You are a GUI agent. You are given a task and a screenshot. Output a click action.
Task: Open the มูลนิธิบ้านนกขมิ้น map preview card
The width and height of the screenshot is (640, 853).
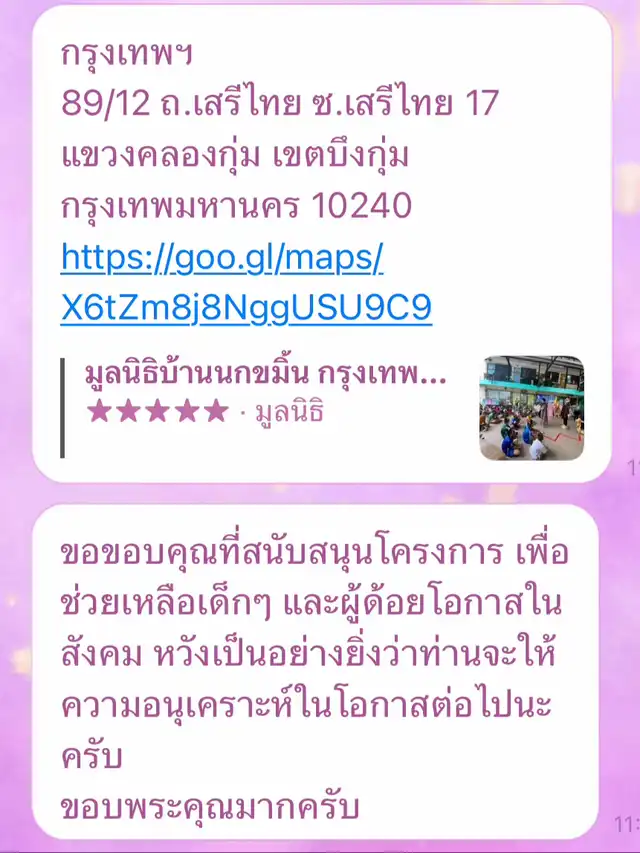(x=322, y=407)
